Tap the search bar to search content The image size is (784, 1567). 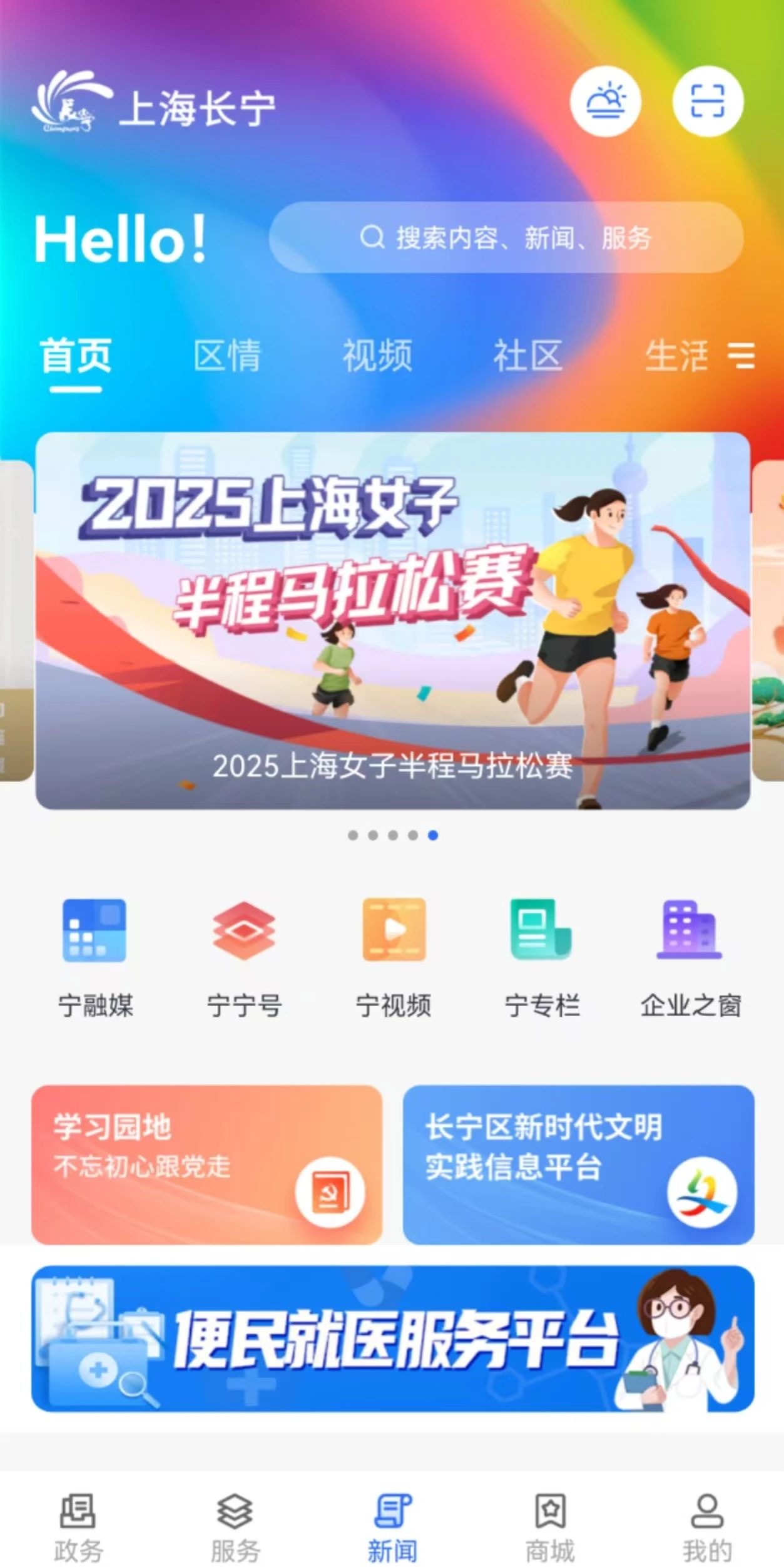[508, 238]
